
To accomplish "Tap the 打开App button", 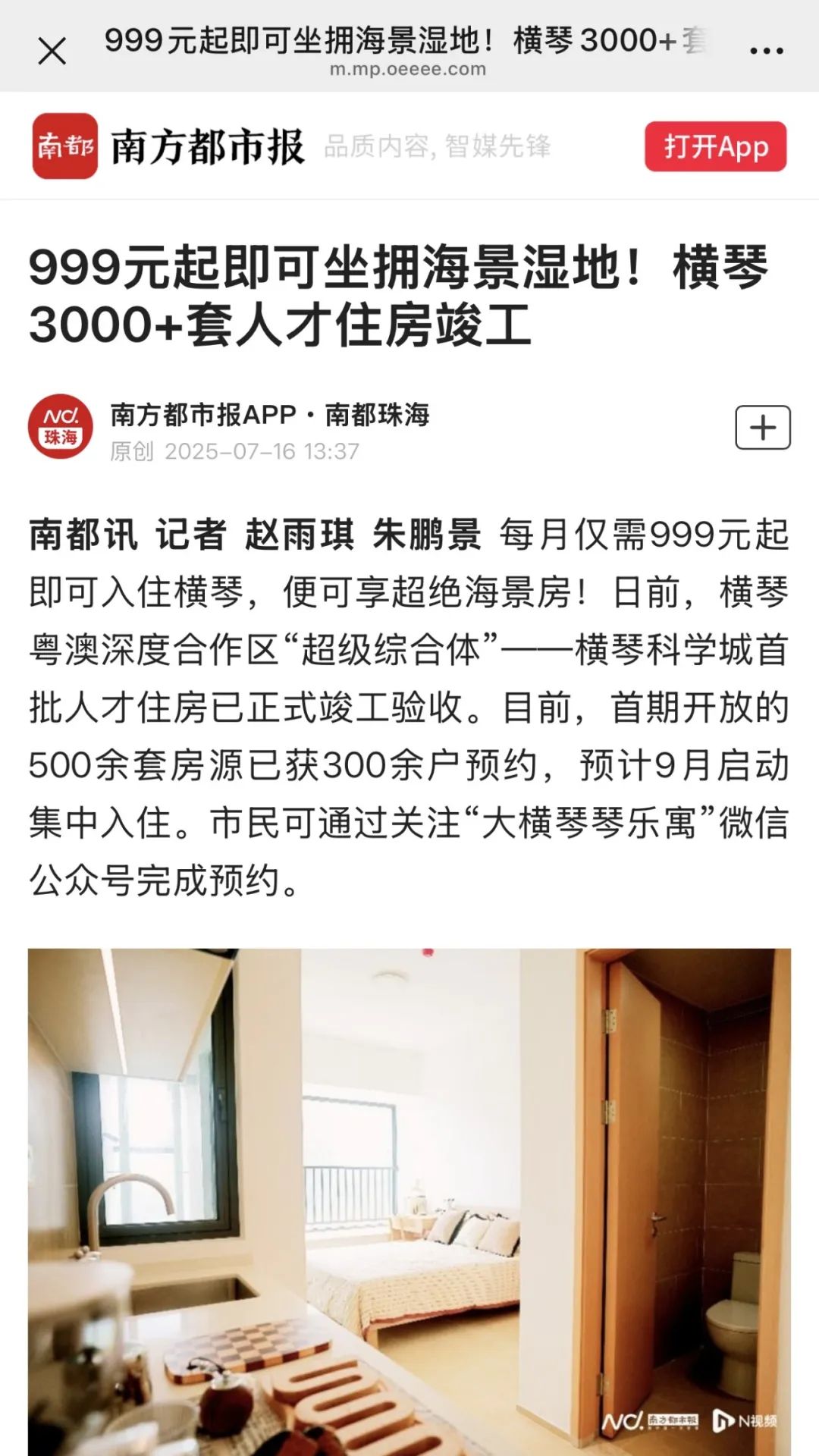I will (715, 146).
